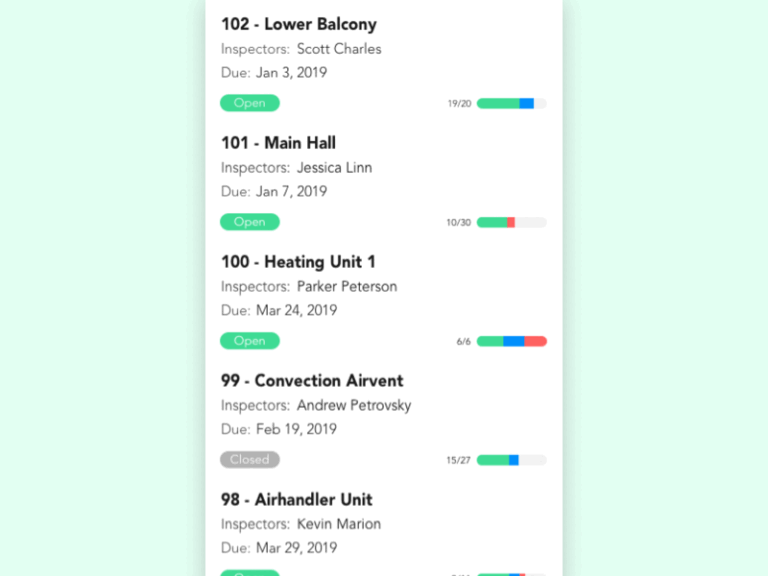The image size is (768, 576).
Task: Select the 101 - Main Hall entry
Action: tap(278, 143)
